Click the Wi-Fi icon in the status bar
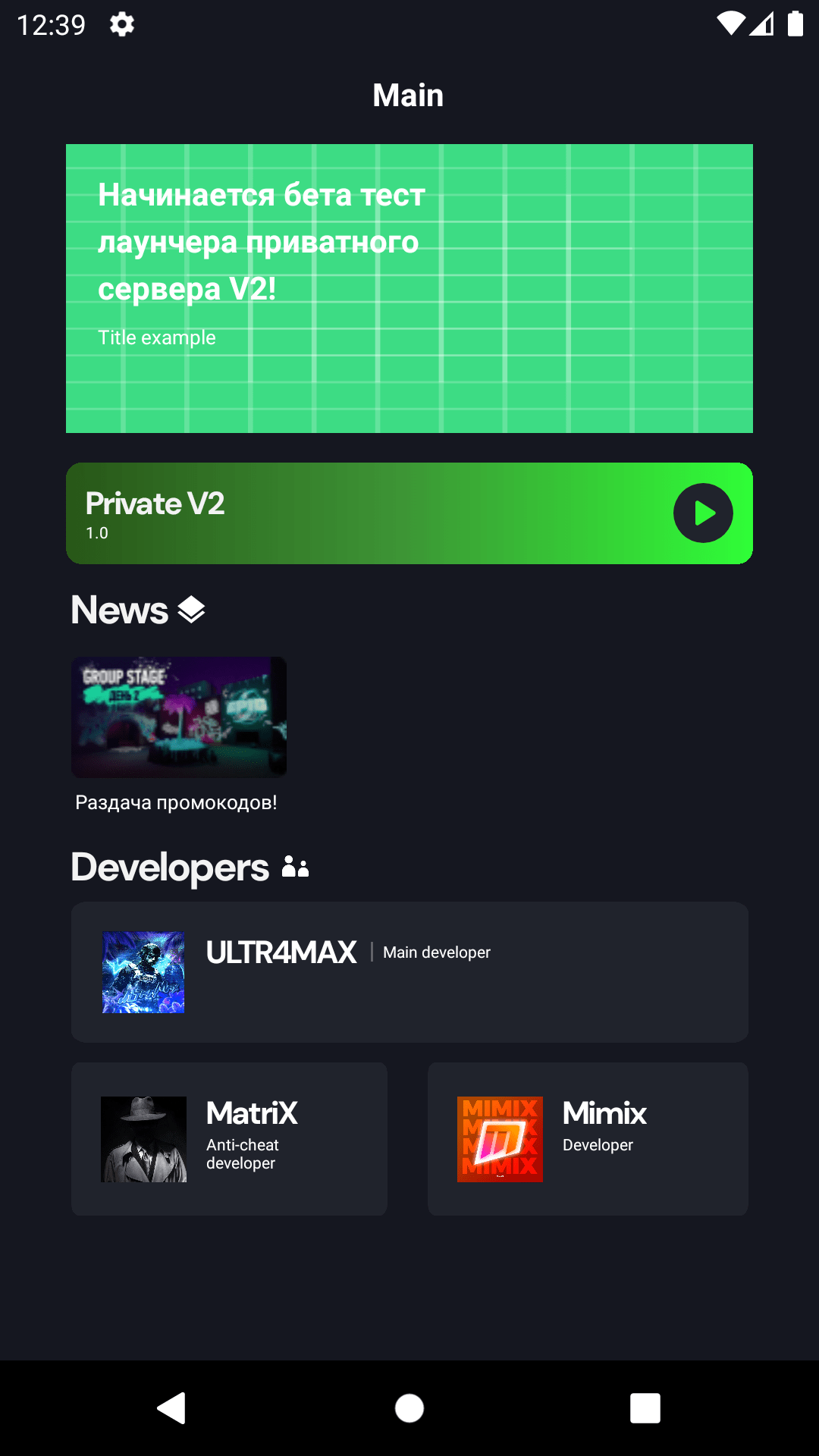Image resolution: width=819 pixels, height=1456 pixels. point(730,24)
